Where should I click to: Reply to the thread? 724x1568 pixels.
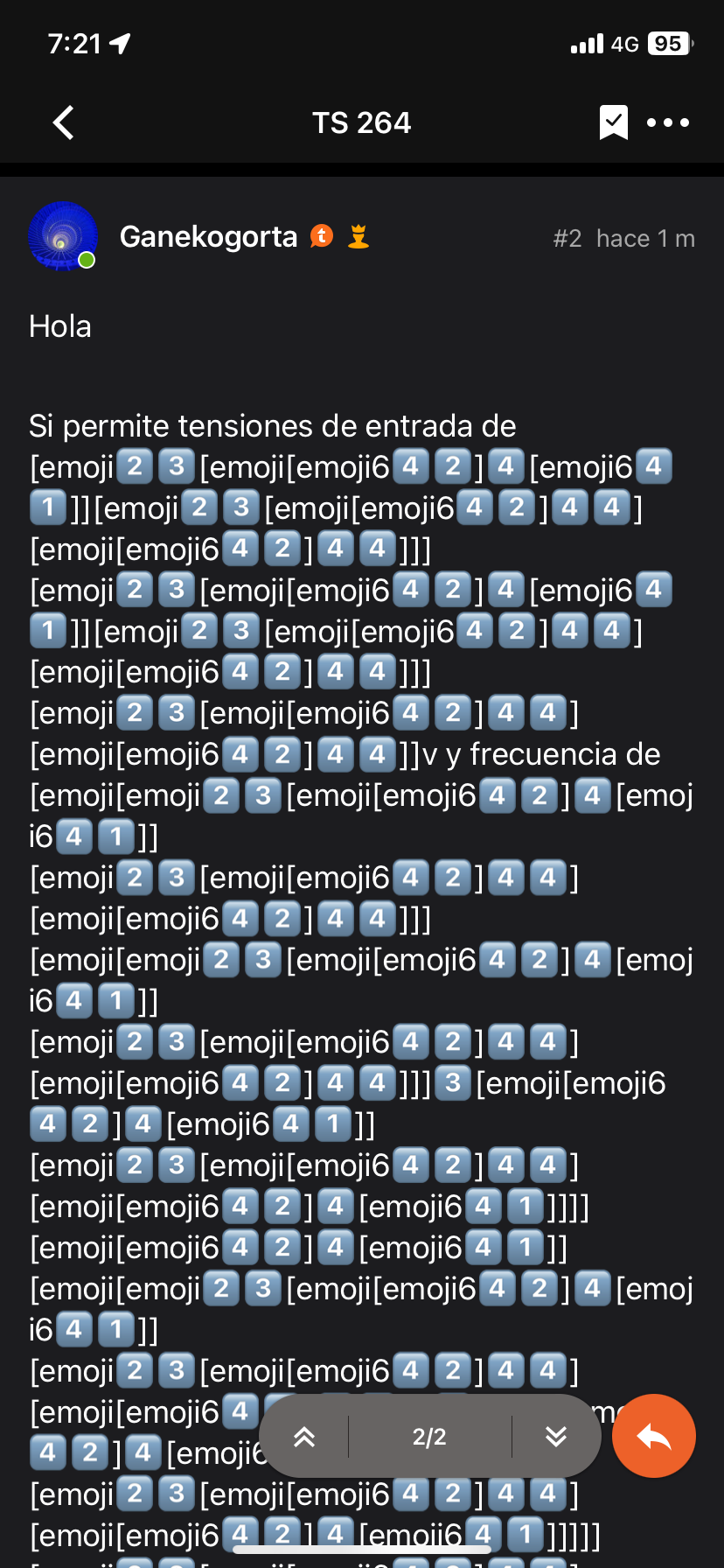tap(654, 1436)
